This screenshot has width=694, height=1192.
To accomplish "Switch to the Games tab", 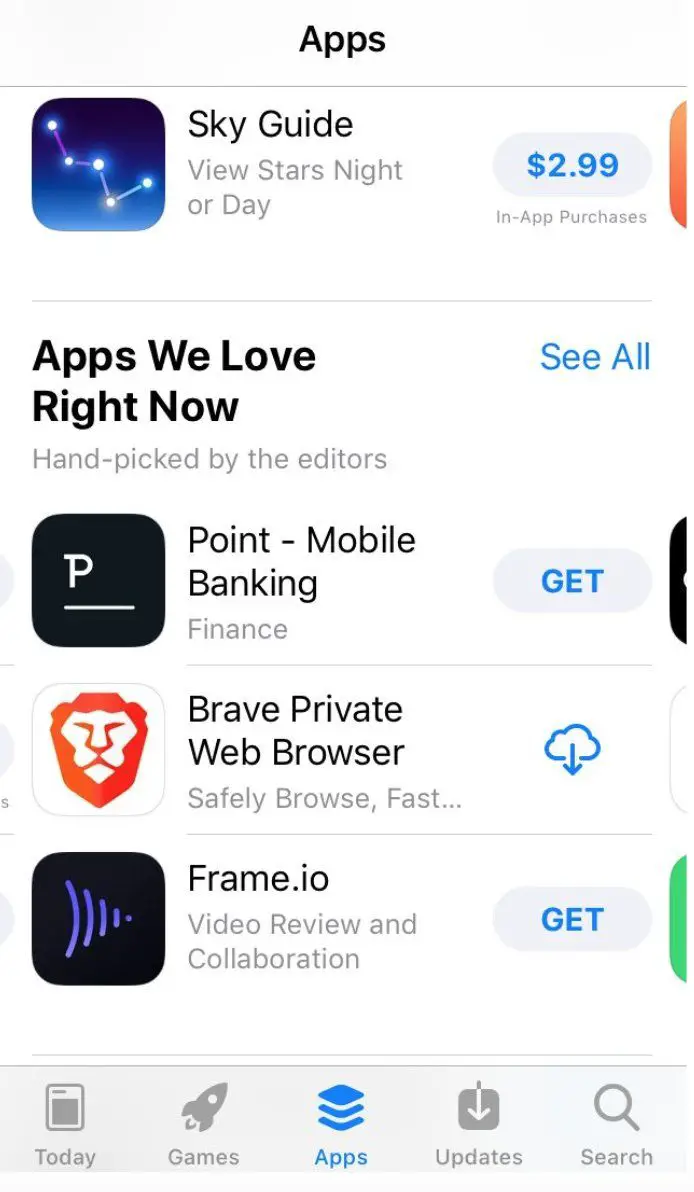I will pos(203,1126).
